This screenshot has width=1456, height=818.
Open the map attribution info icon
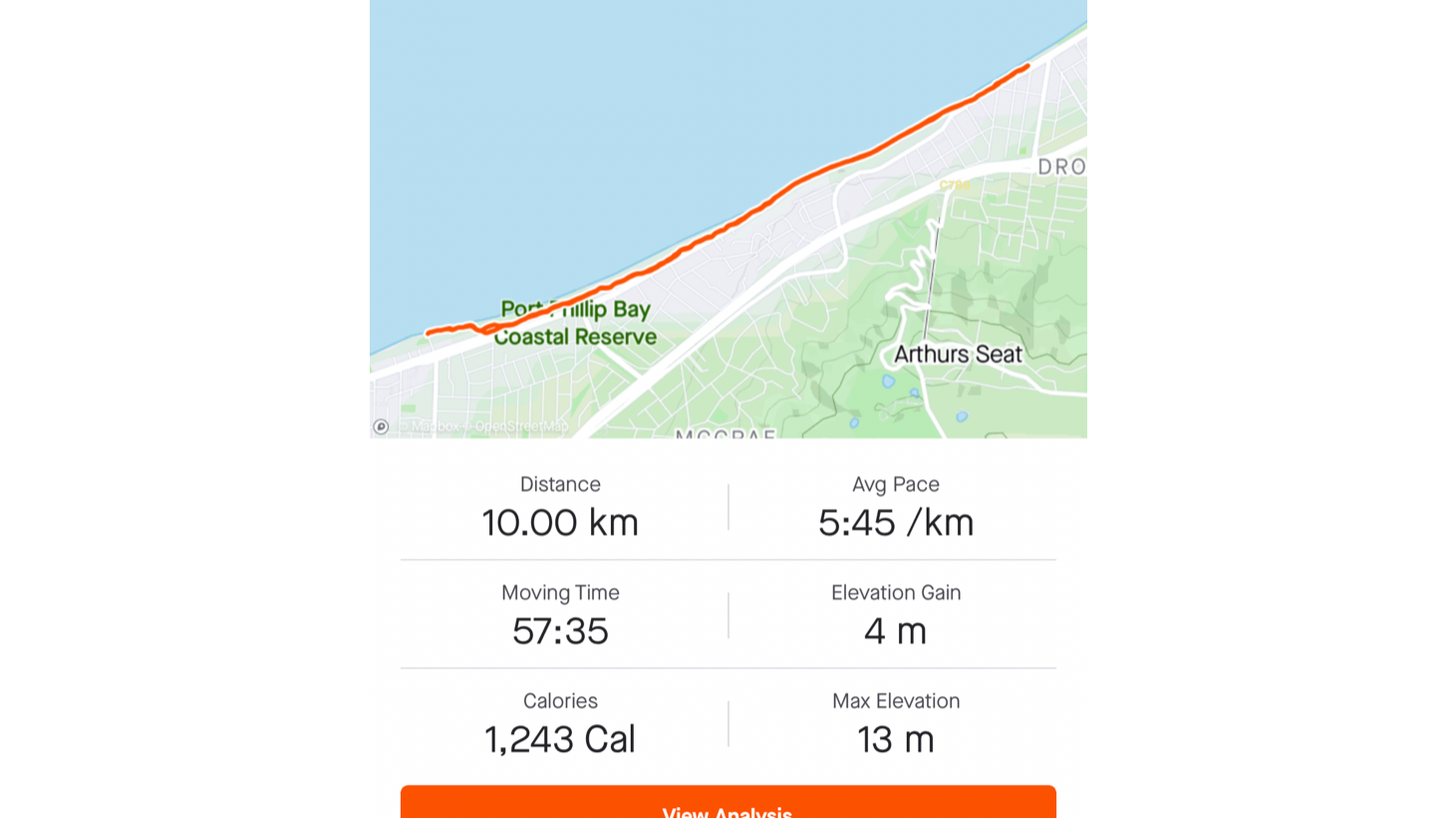381,426
